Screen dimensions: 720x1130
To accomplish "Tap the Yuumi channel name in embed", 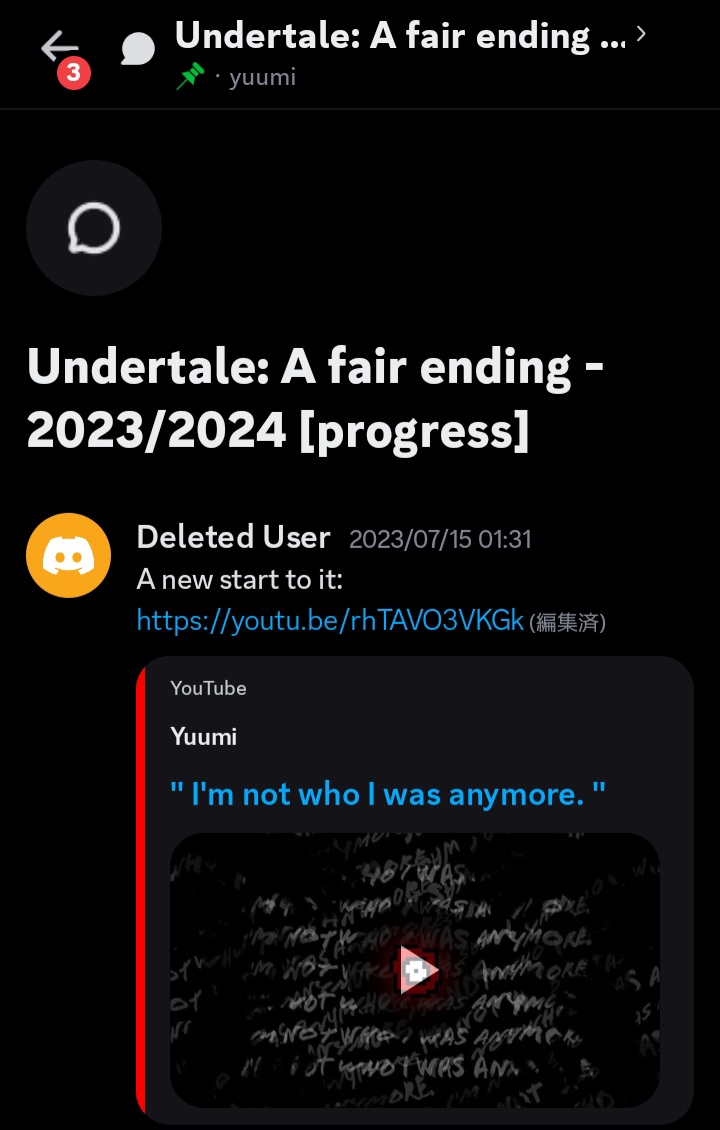I will (203, 738).
